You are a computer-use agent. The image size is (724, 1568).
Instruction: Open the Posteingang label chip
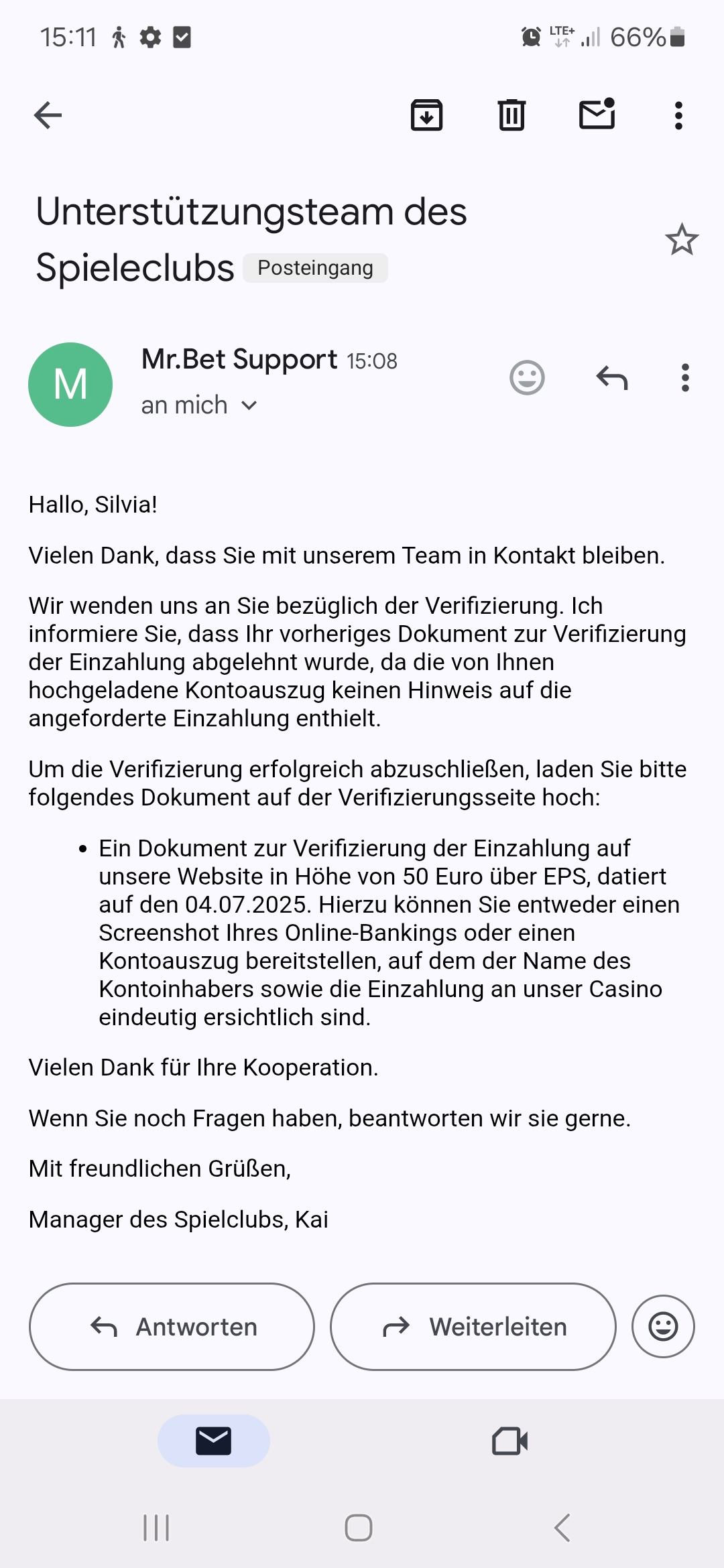click(315, 268)
